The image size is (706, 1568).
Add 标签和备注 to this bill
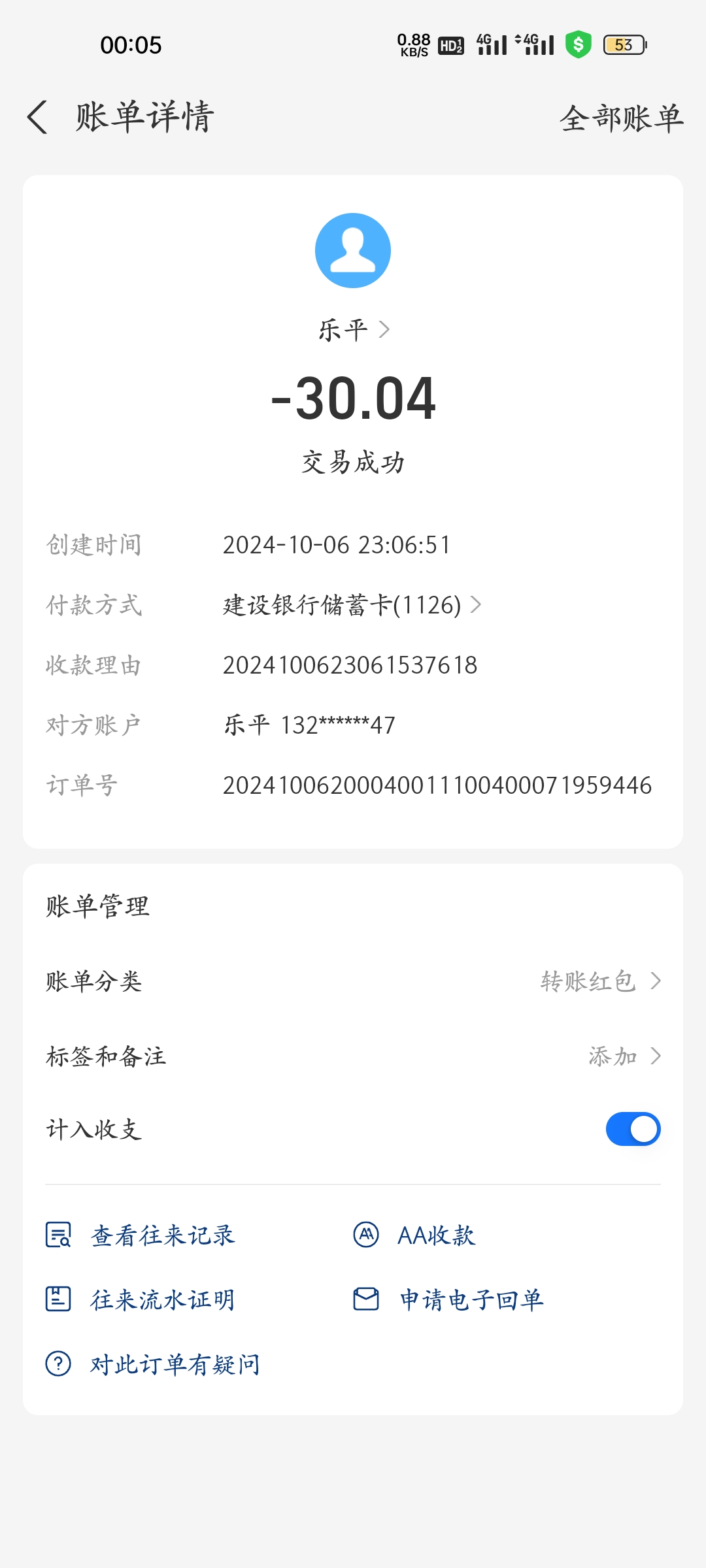pyautogui.click(x=624, y=1056)
